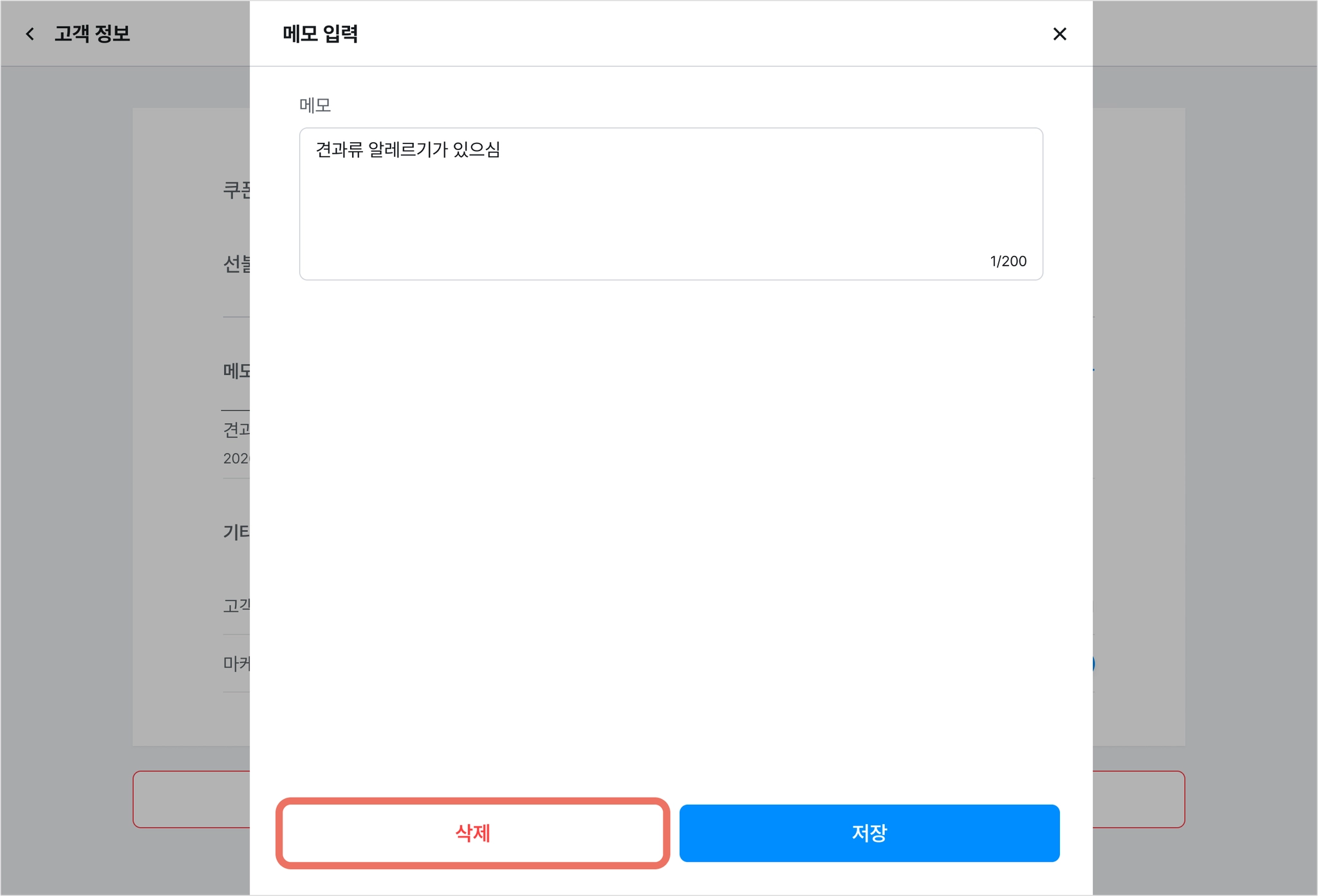Tap the 메모 text field

[x=671, y=204]
